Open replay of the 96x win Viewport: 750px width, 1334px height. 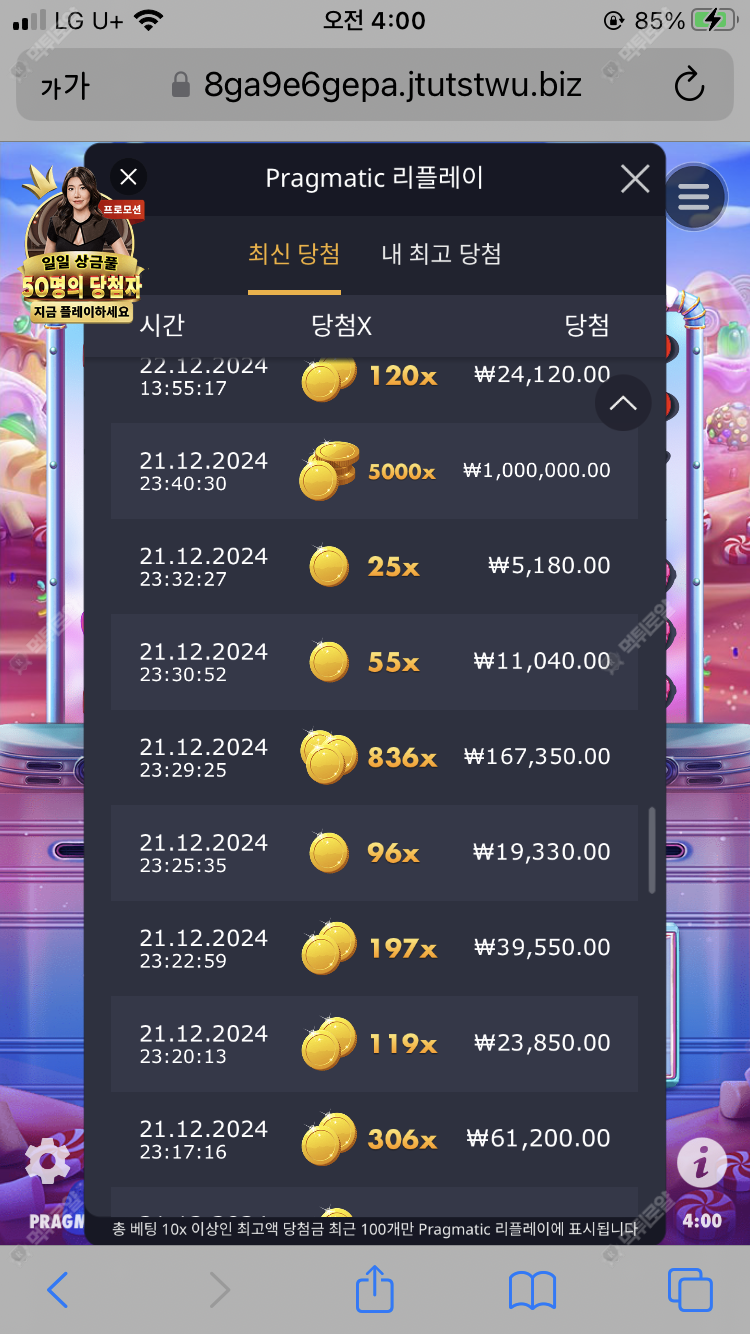click(374, 853)
